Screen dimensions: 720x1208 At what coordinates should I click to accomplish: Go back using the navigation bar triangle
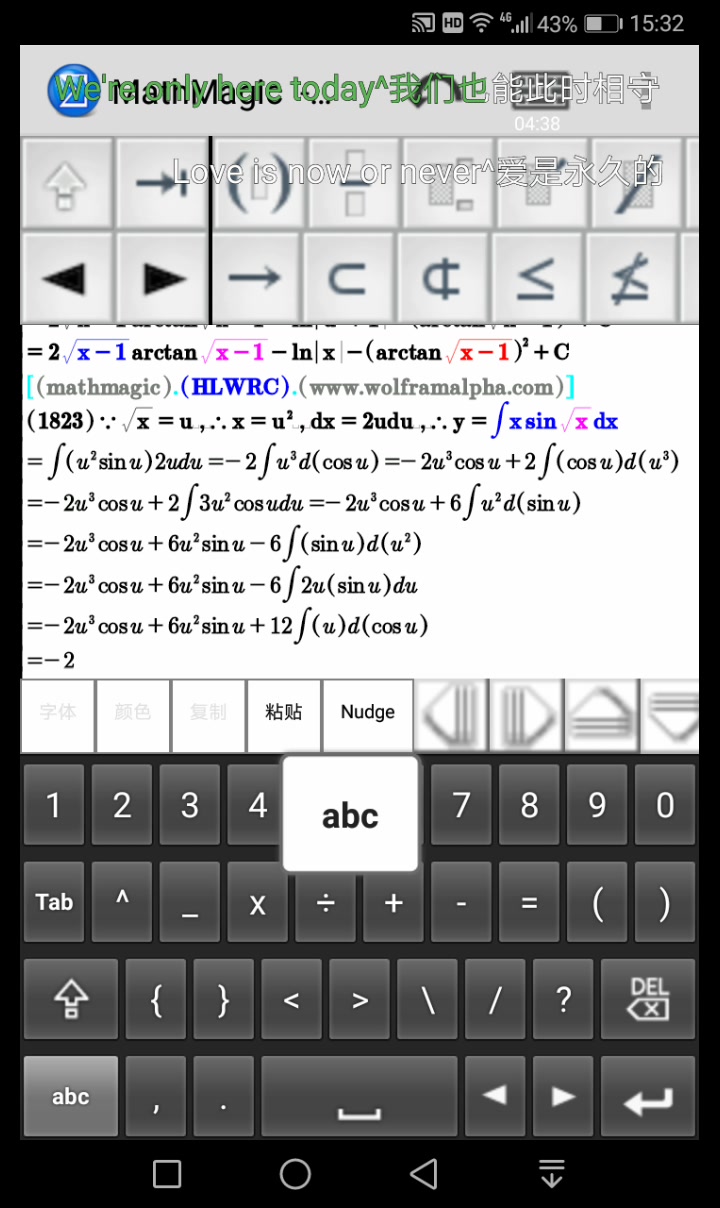tap(424, 1173)
